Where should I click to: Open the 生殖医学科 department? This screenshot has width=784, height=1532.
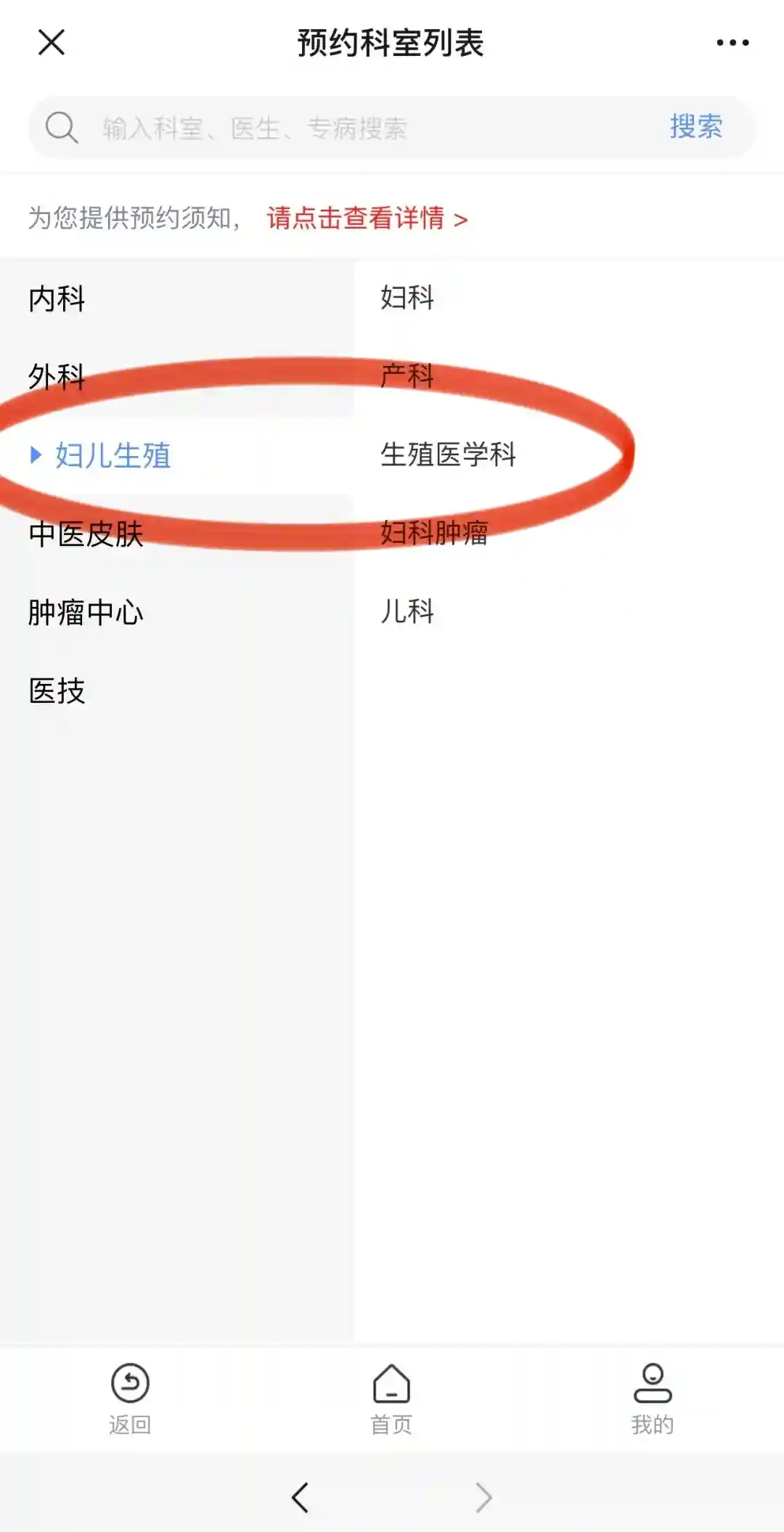point(448,455)
